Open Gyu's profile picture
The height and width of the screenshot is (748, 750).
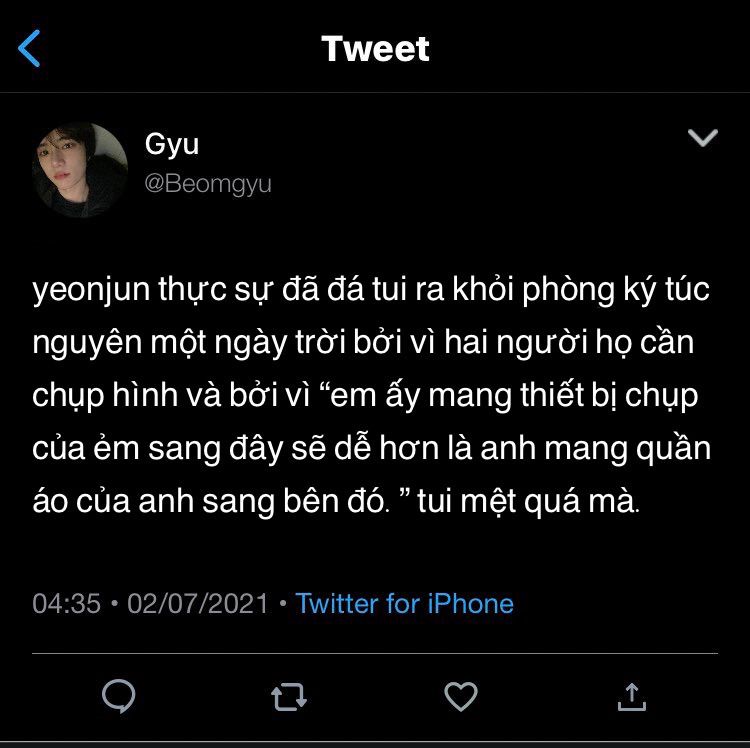click(80, 170)
